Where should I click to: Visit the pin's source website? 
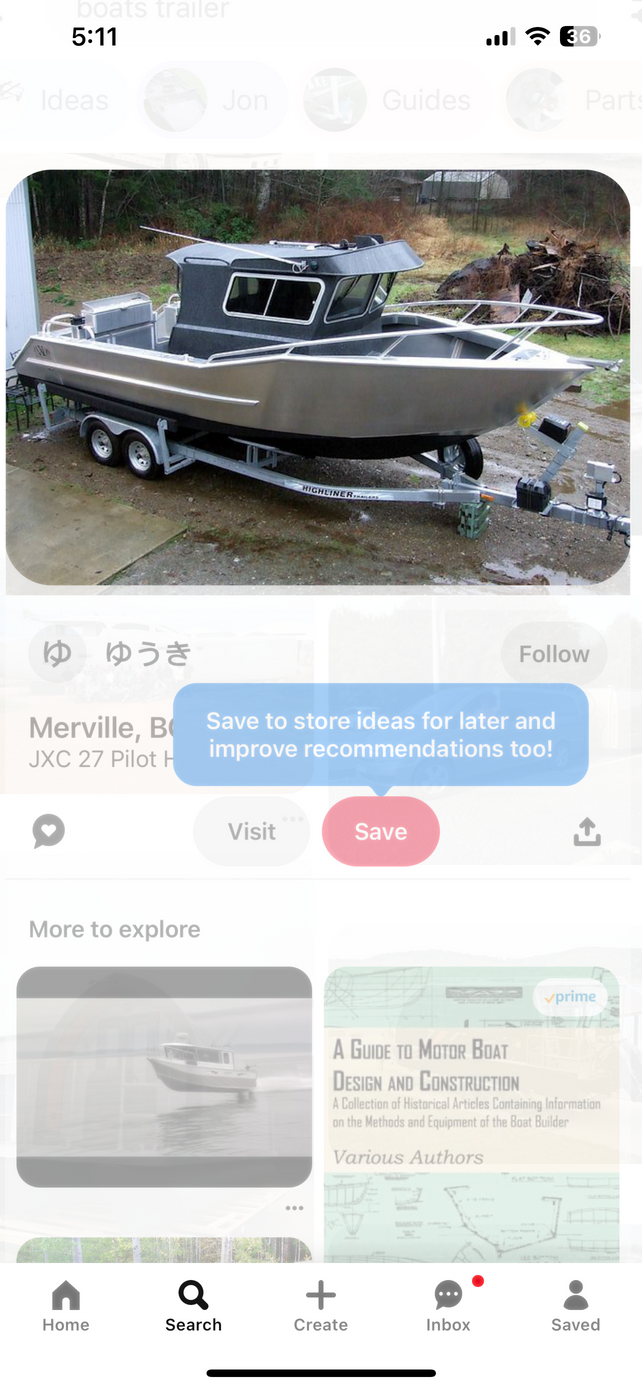click(x=251, y=831)
